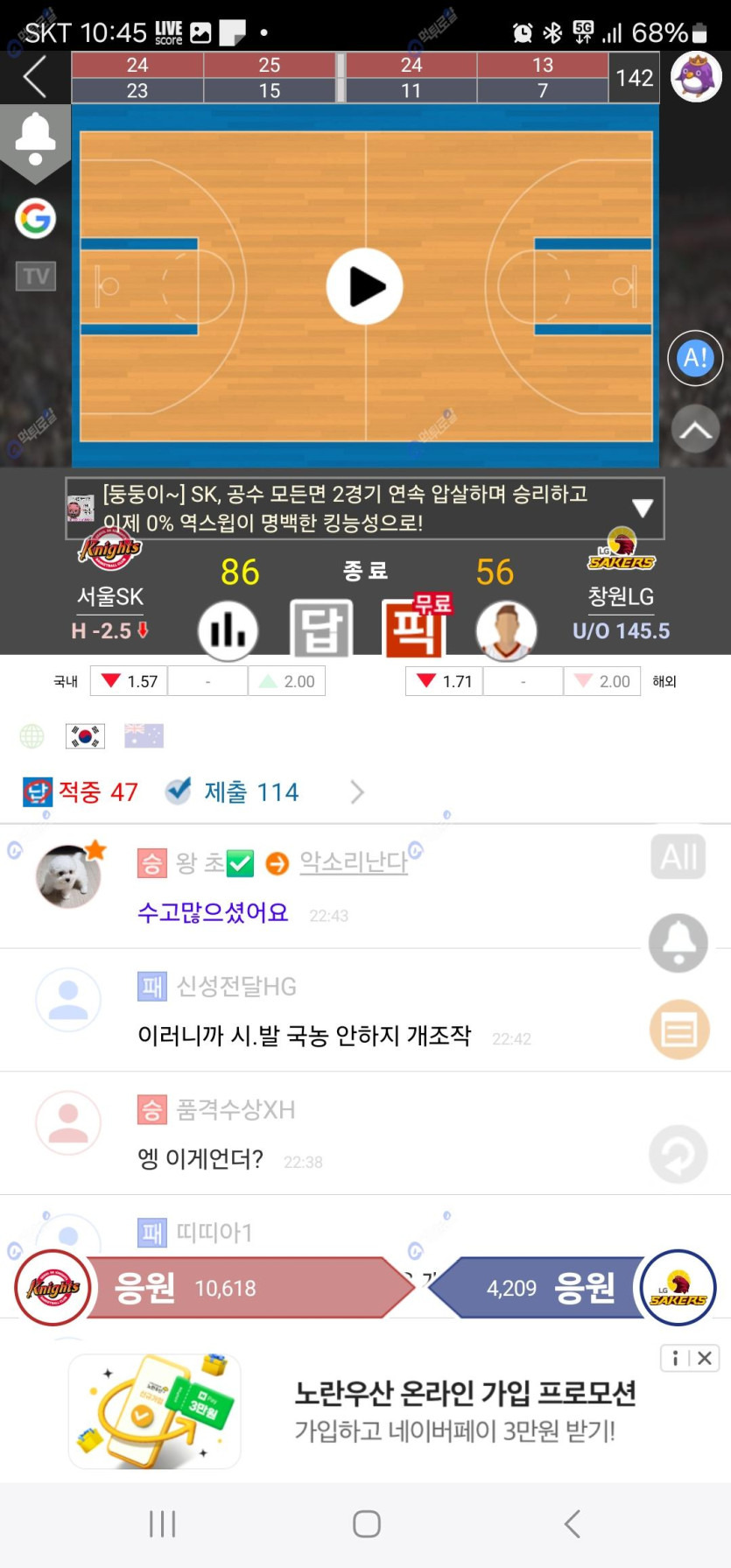Open the match statistics bar-chart icon
The height and width of the screenshot is (1568, 731).
(228, 629)
